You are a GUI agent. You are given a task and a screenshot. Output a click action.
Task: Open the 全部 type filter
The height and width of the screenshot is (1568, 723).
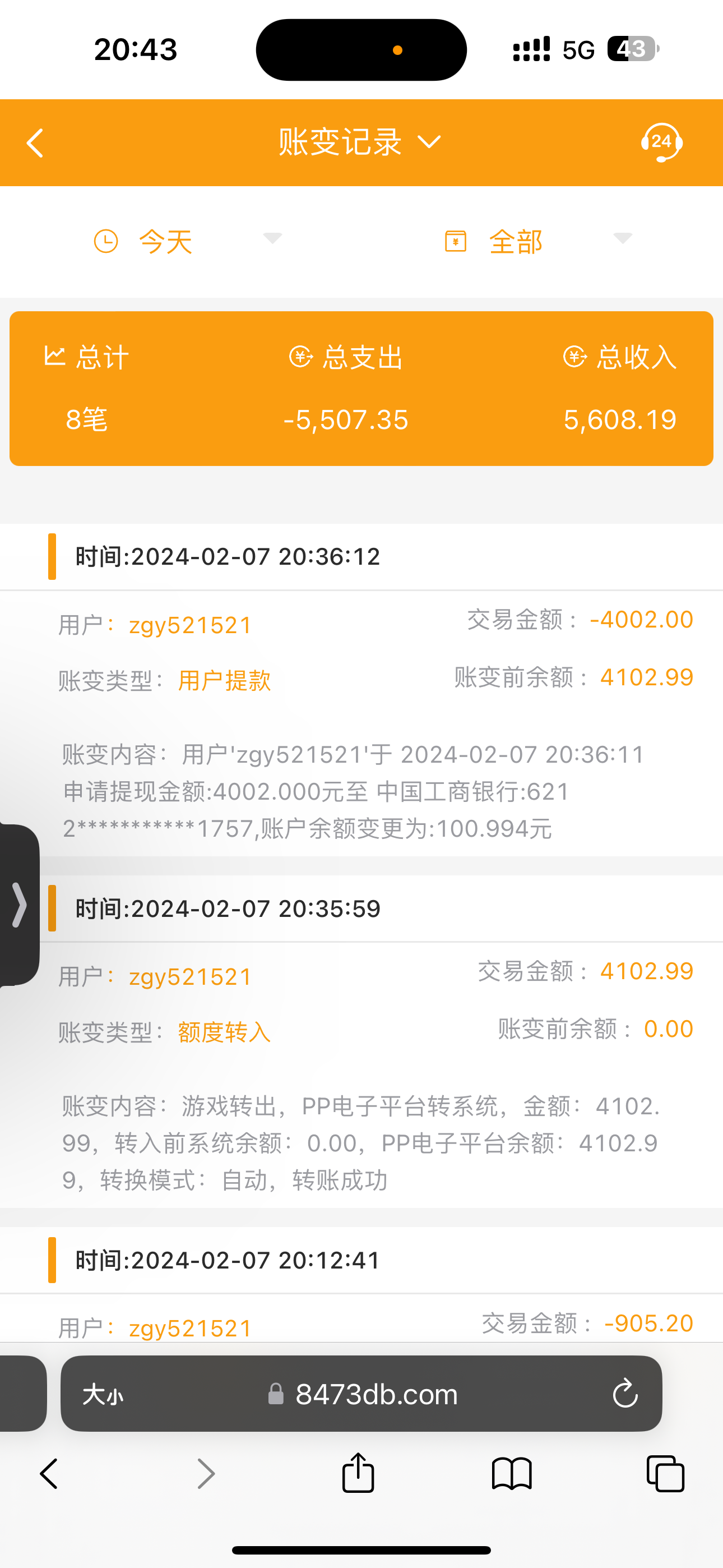537,241
